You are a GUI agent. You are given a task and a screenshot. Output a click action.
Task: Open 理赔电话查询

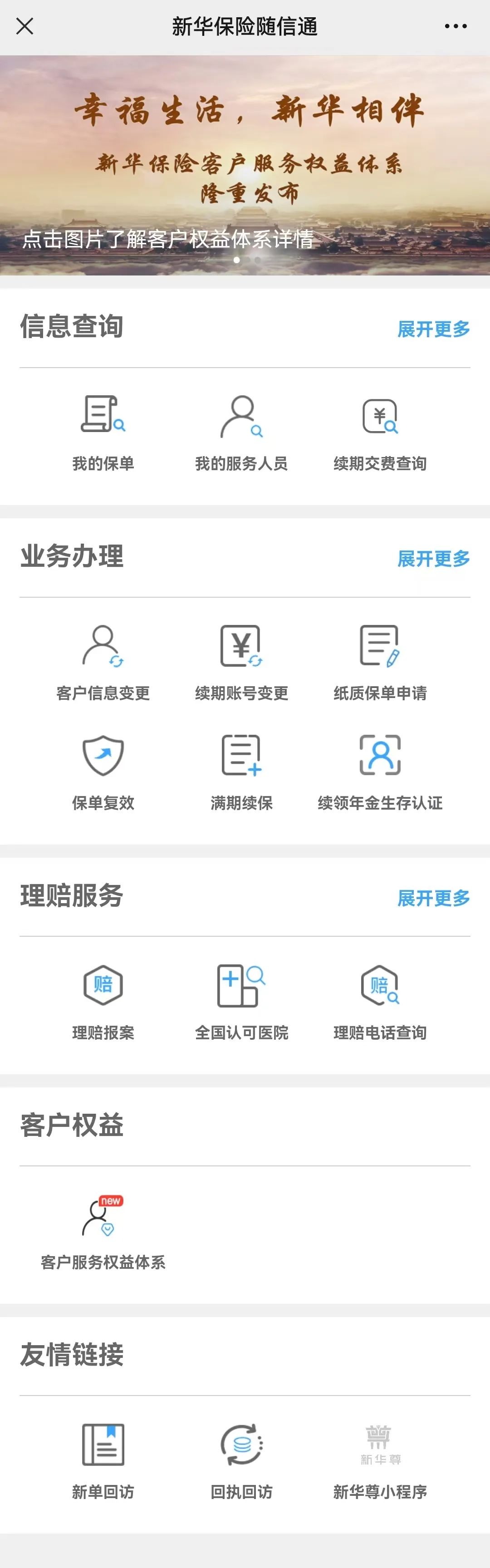coord(380,1001)
